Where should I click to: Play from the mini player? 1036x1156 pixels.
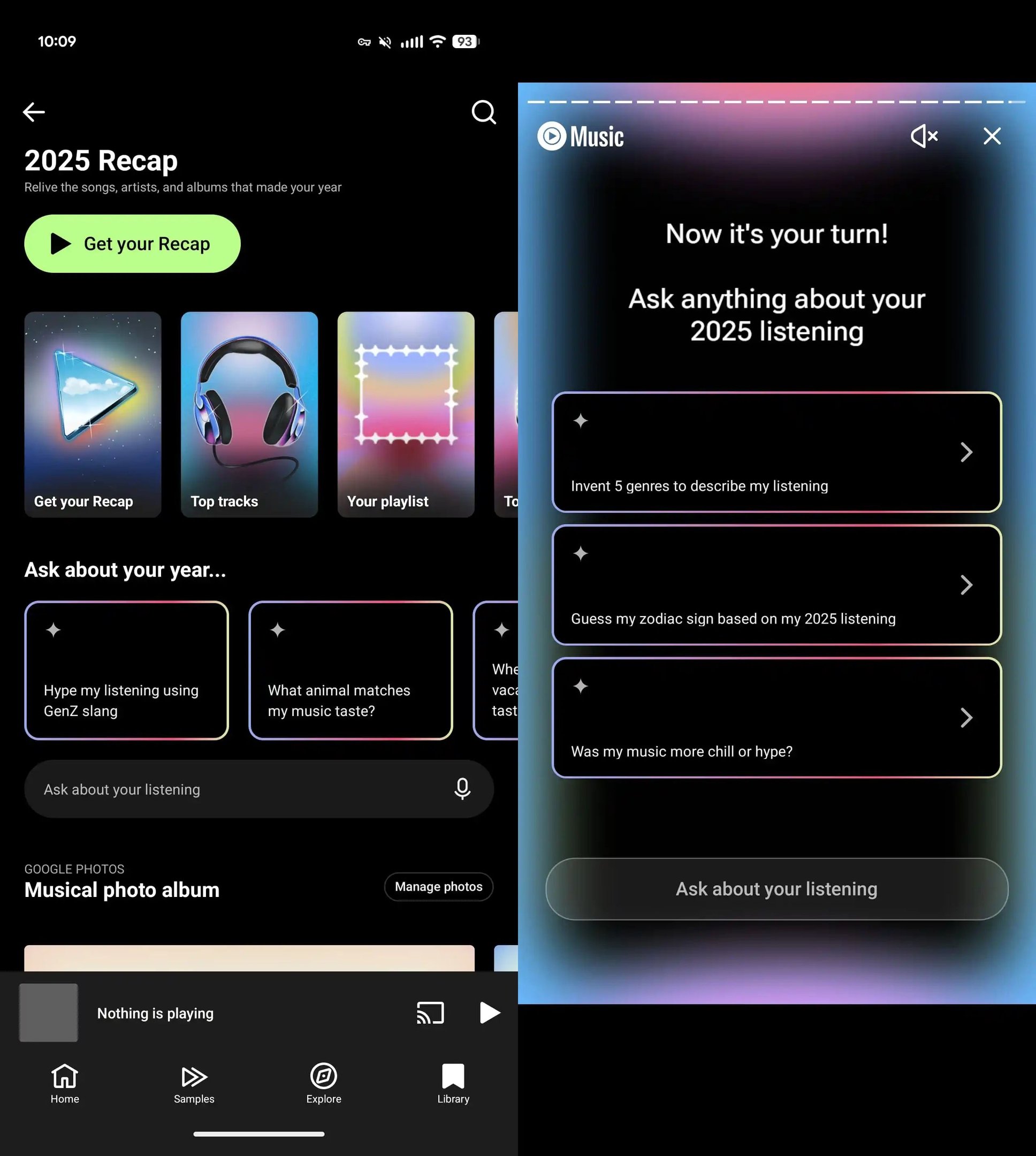coord(489,1013)
